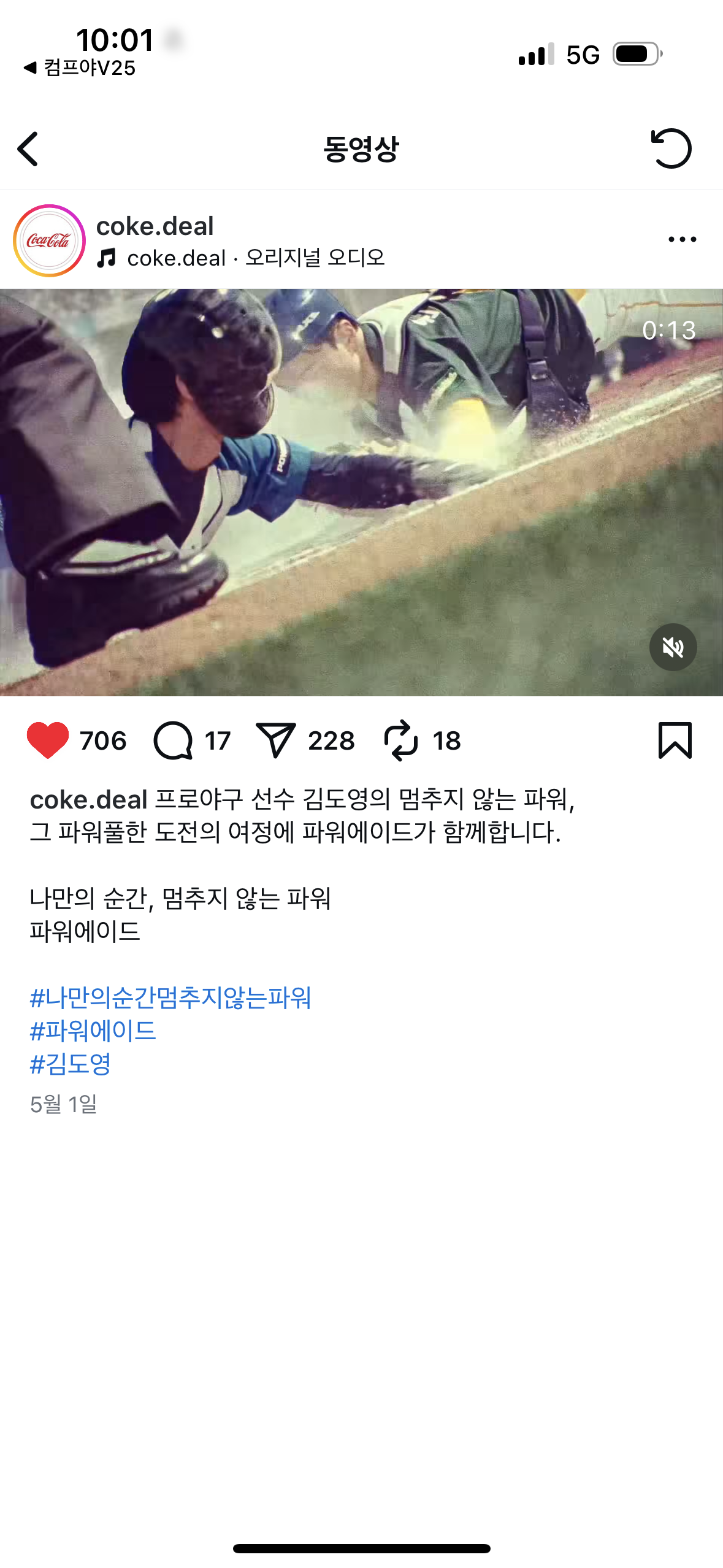Repost this video with the repost icon
The height and width of the screenshot is (1568, 723).
point(401,740)
